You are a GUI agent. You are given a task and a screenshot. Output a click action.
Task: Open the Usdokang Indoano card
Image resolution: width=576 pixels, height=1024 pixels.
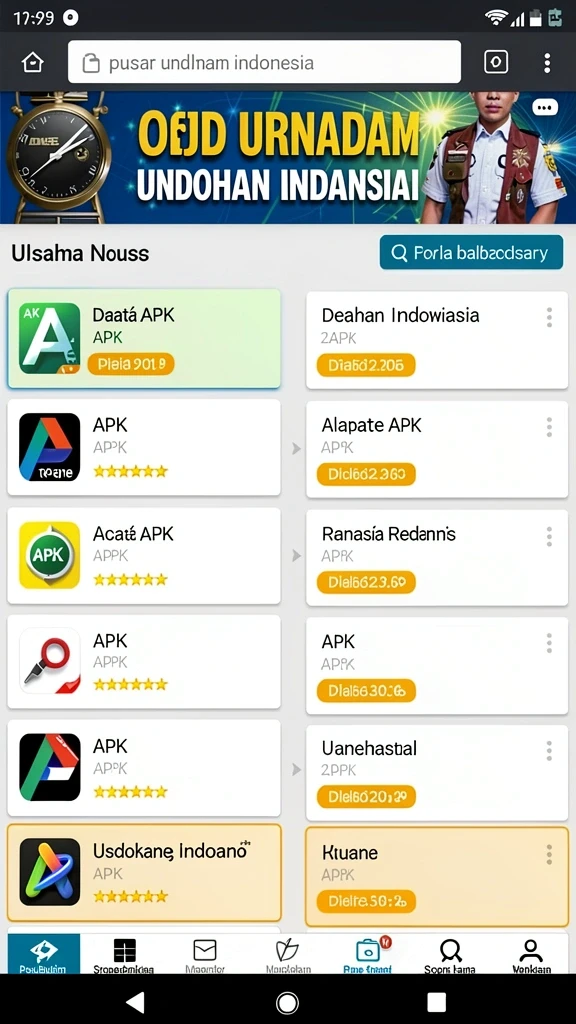(144, 872)
